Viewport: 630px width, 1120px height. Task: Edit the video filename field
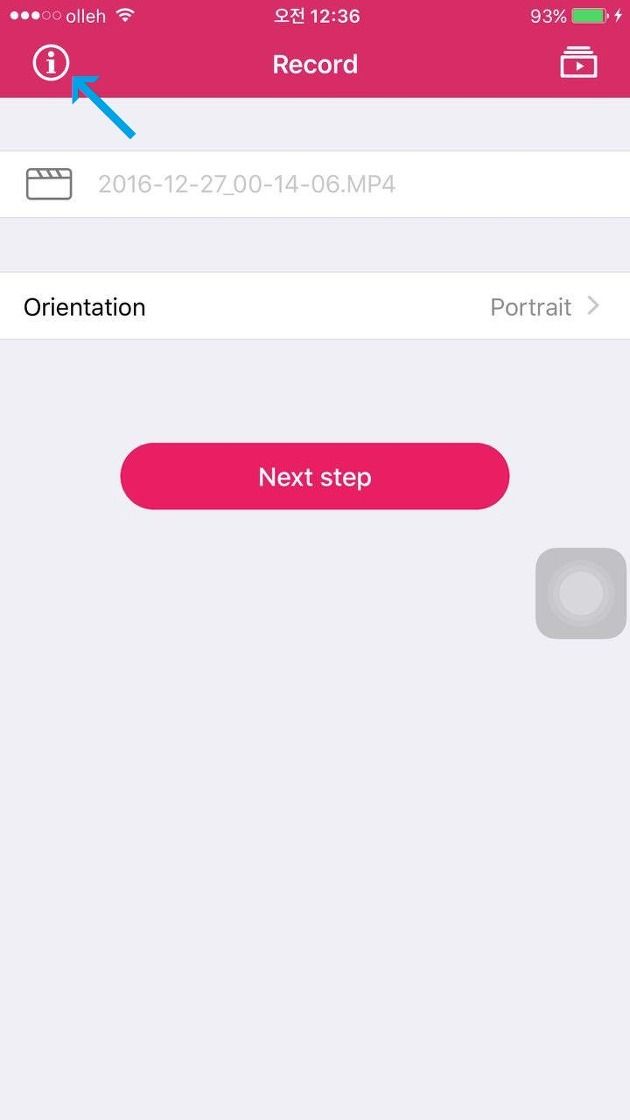point(315,184)
